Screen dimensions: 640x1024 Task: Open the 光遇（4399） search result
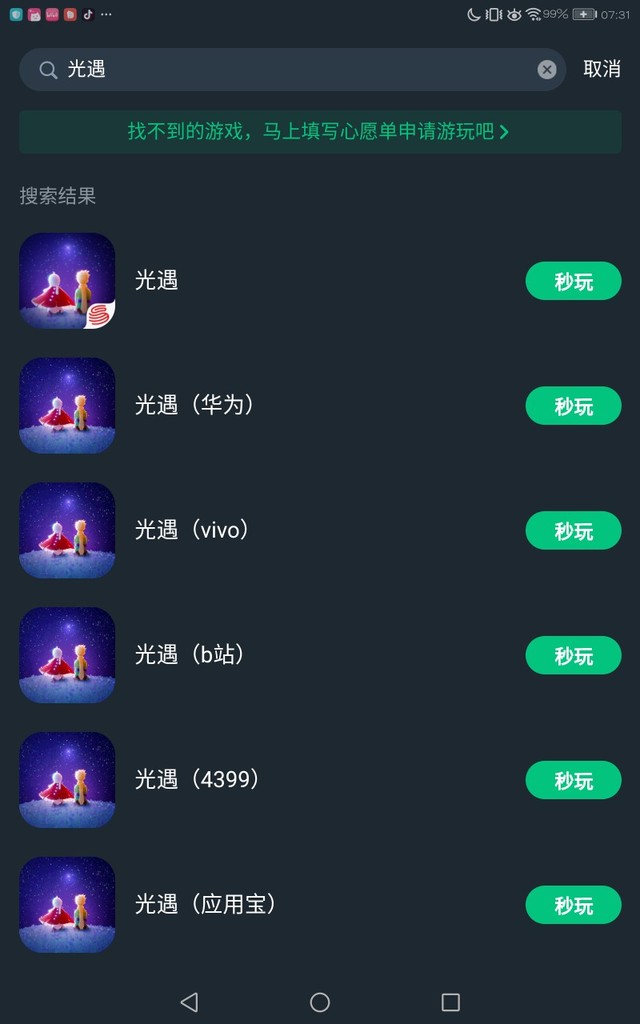click(197, 780)
